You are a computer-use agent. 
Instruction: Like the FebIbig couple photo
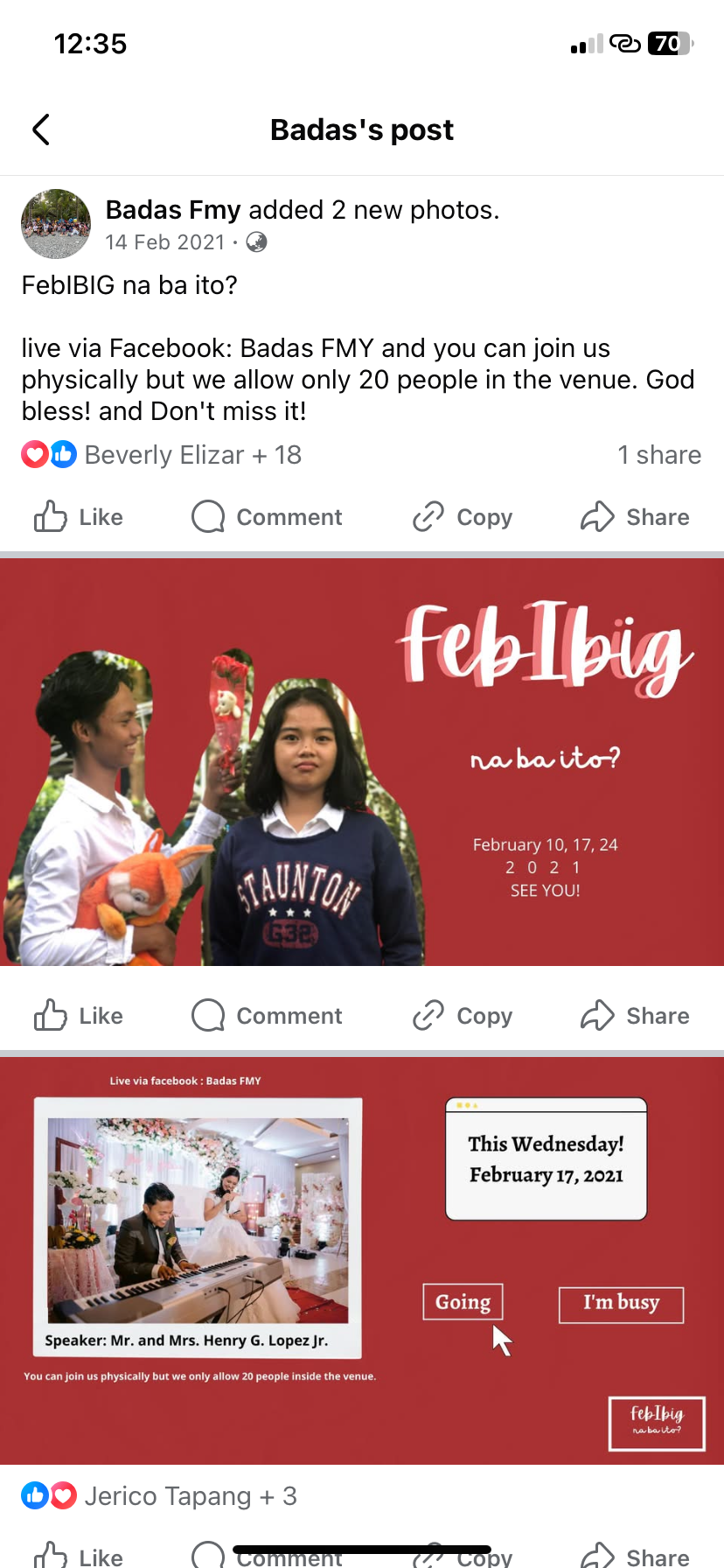pyautogui.click(x=79, y=1016)
